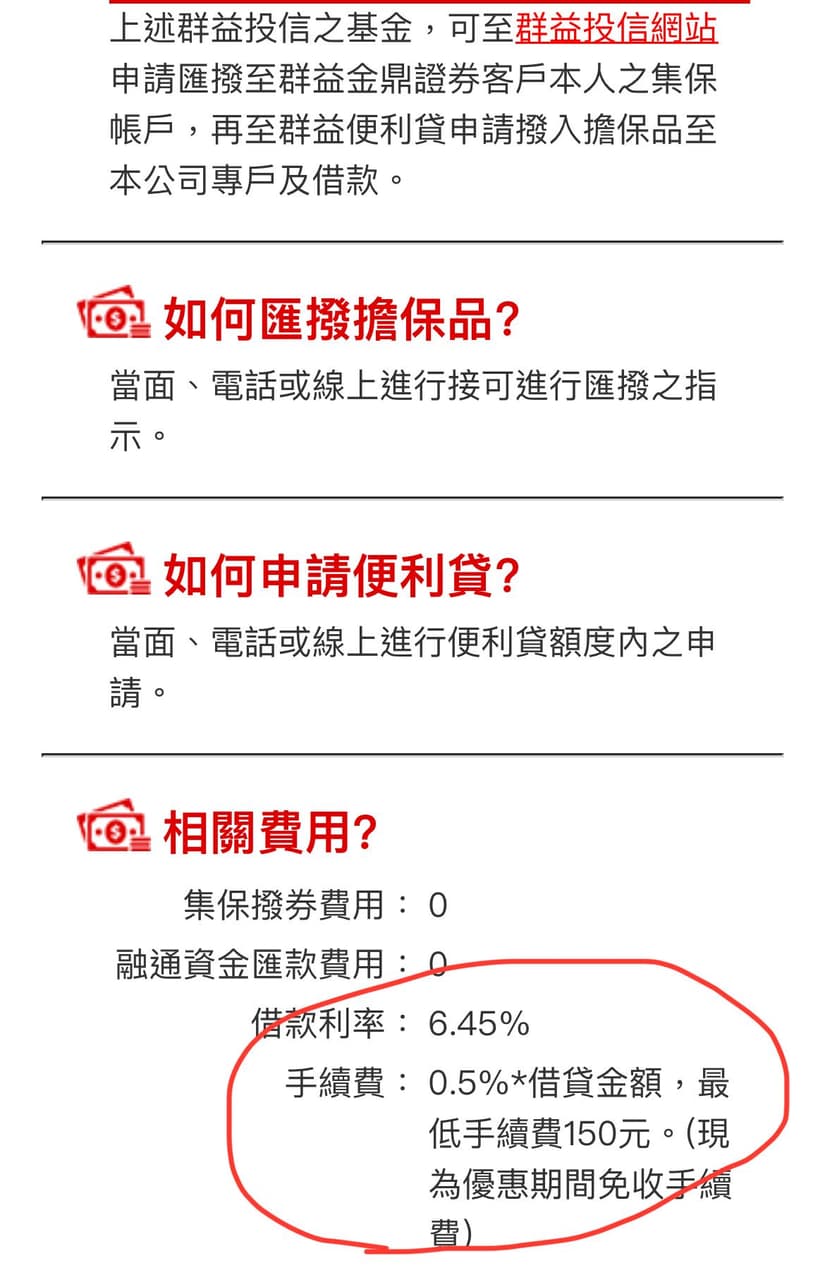
Task: Open the 群益投信網站 link
Action: [616, 29]
